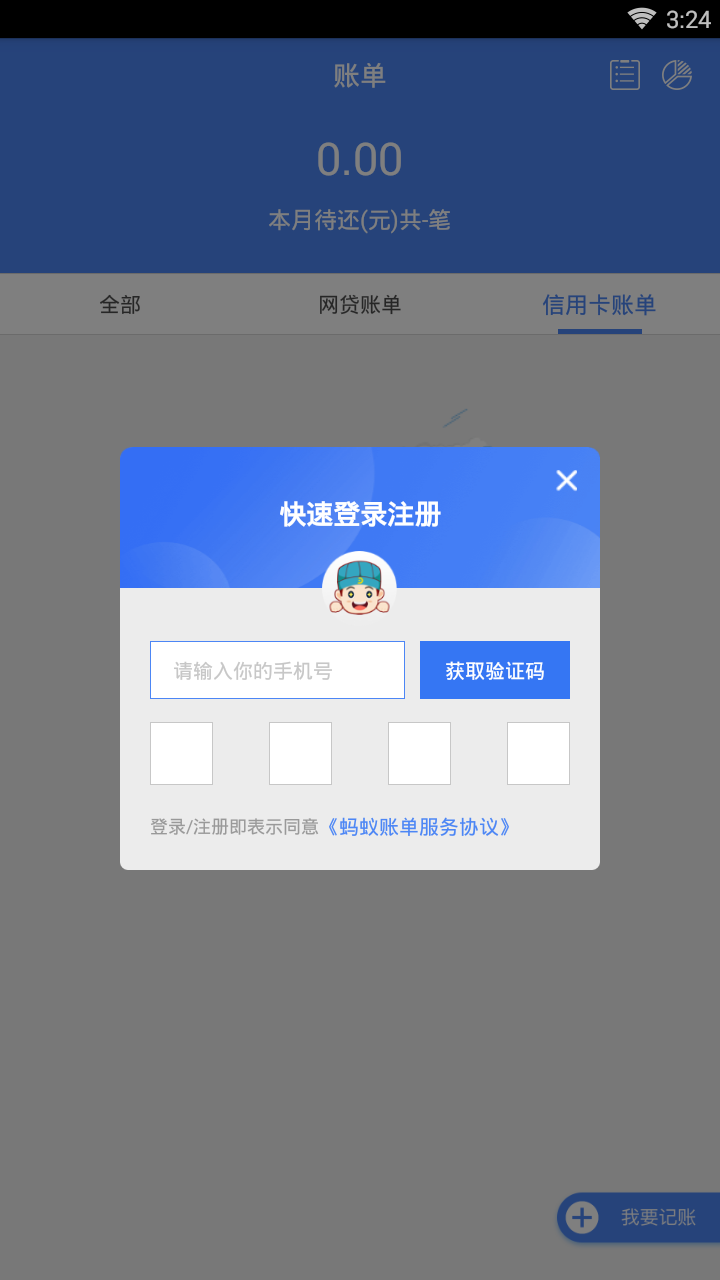Close the quick login dialog

[566, 481]
